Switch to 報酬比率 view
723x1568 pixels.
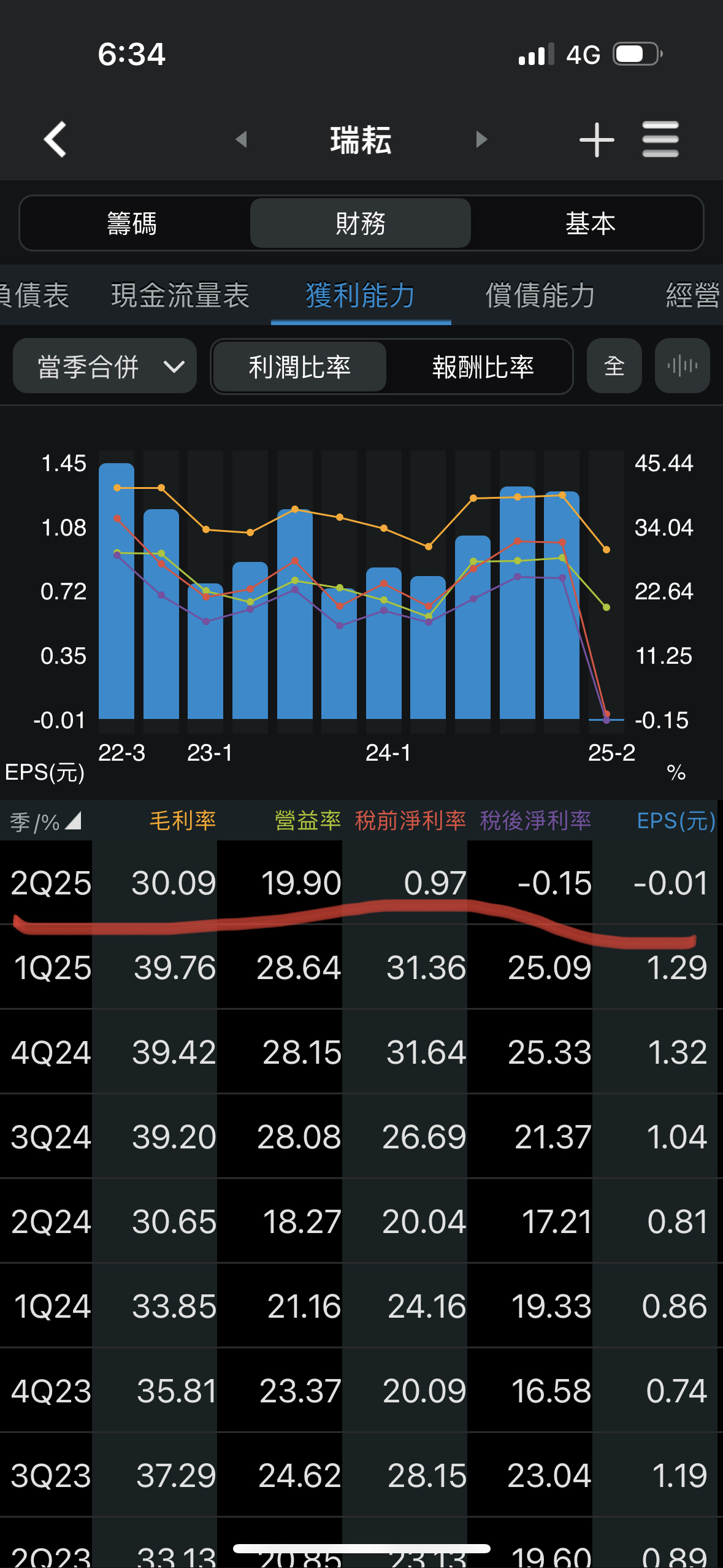coord(483,366)
